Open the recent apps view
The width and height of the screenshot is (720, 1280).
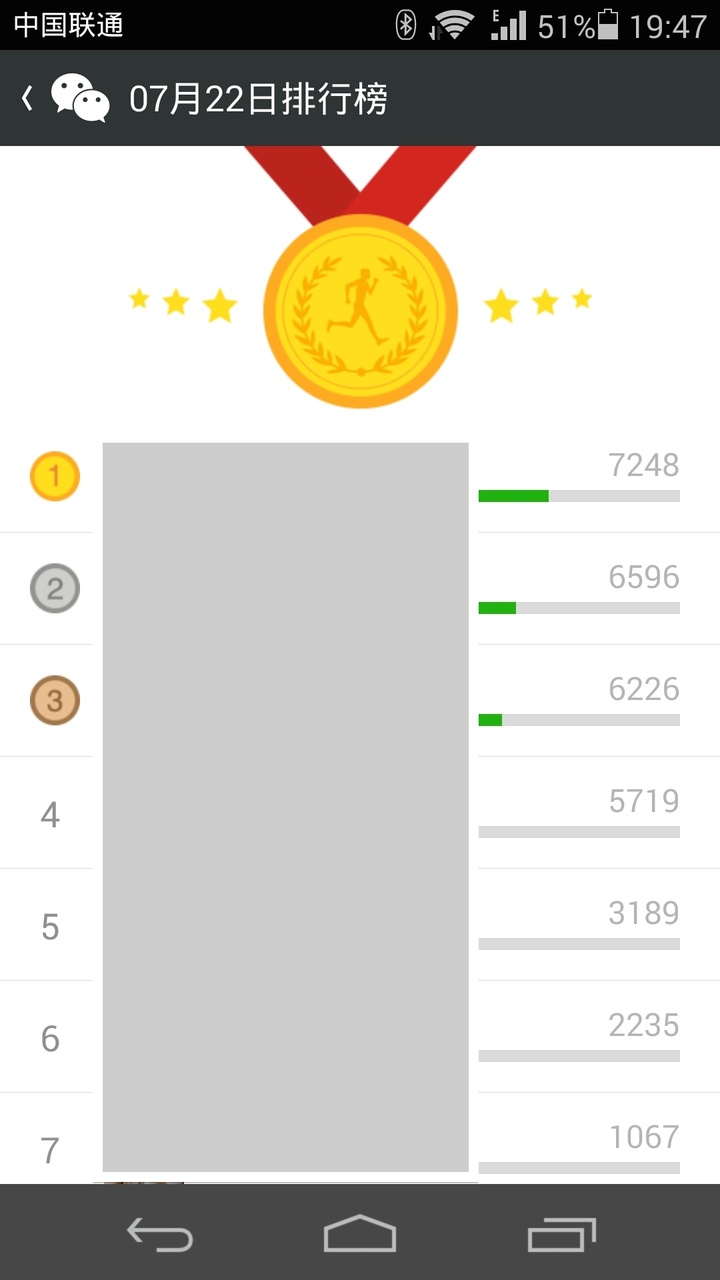tap(561, 1234)
